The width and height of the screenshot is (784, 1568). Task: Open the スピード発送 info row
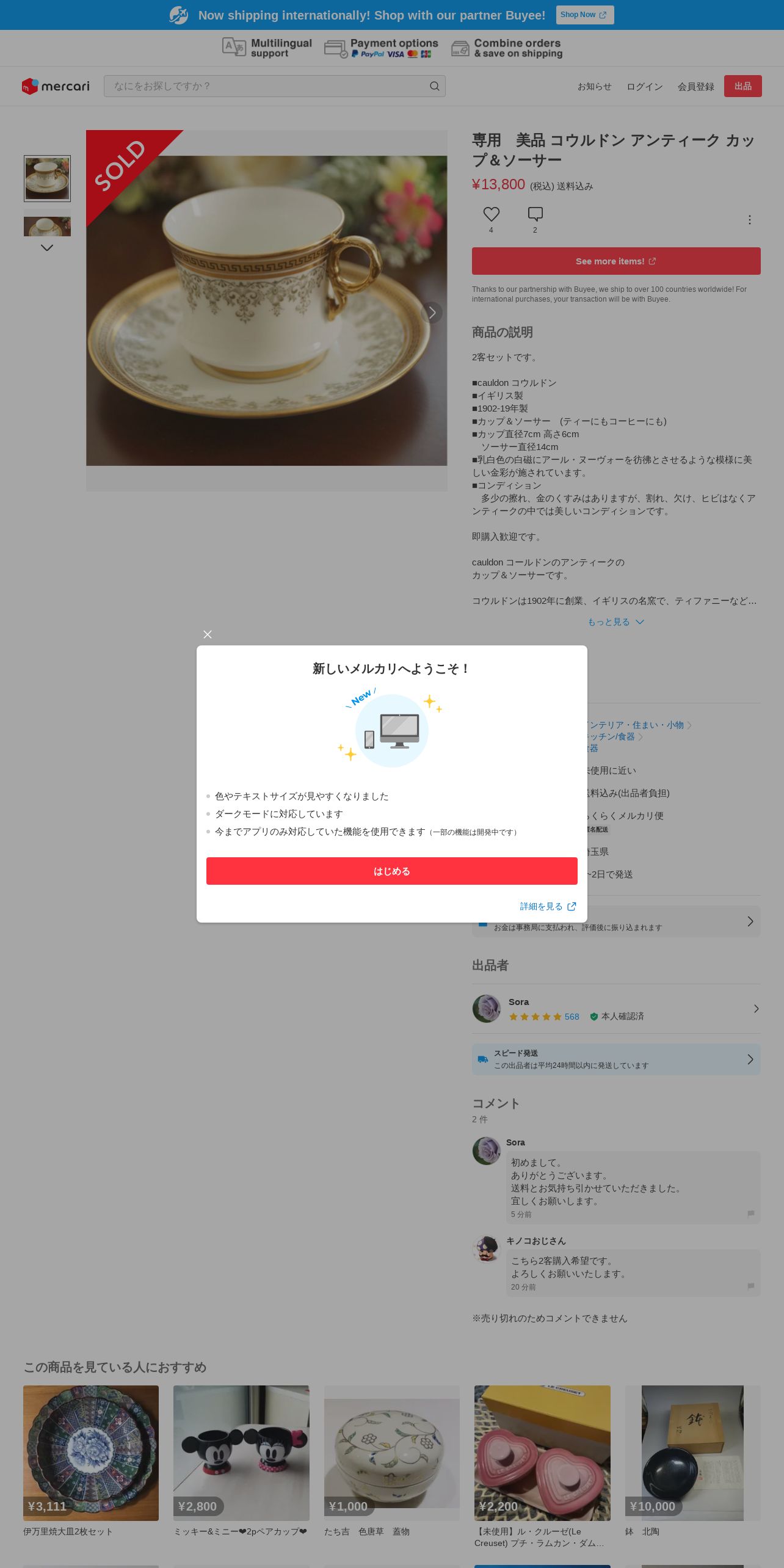[x=616, y=1059]
